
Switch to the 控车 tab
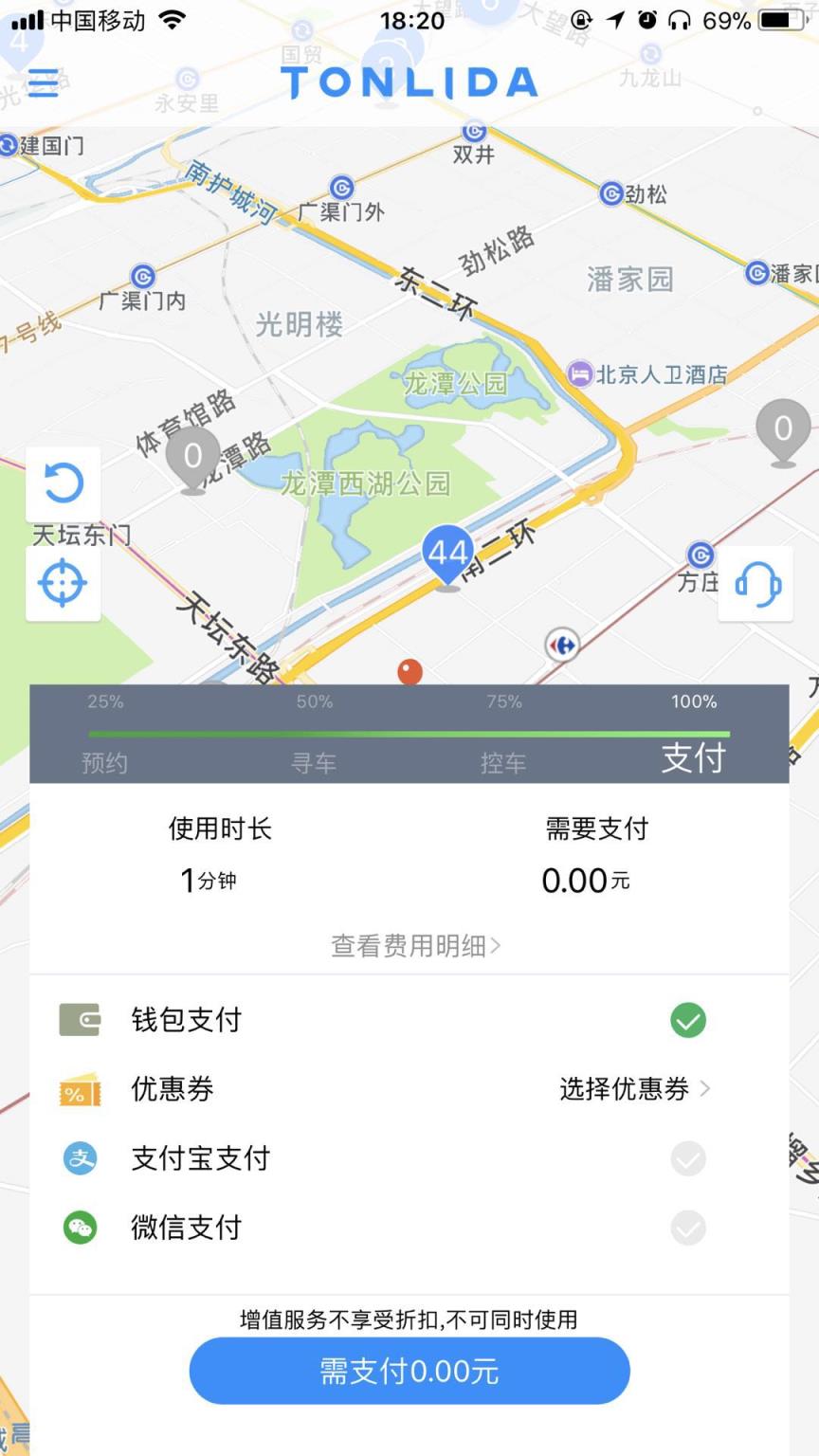(504, 760)
